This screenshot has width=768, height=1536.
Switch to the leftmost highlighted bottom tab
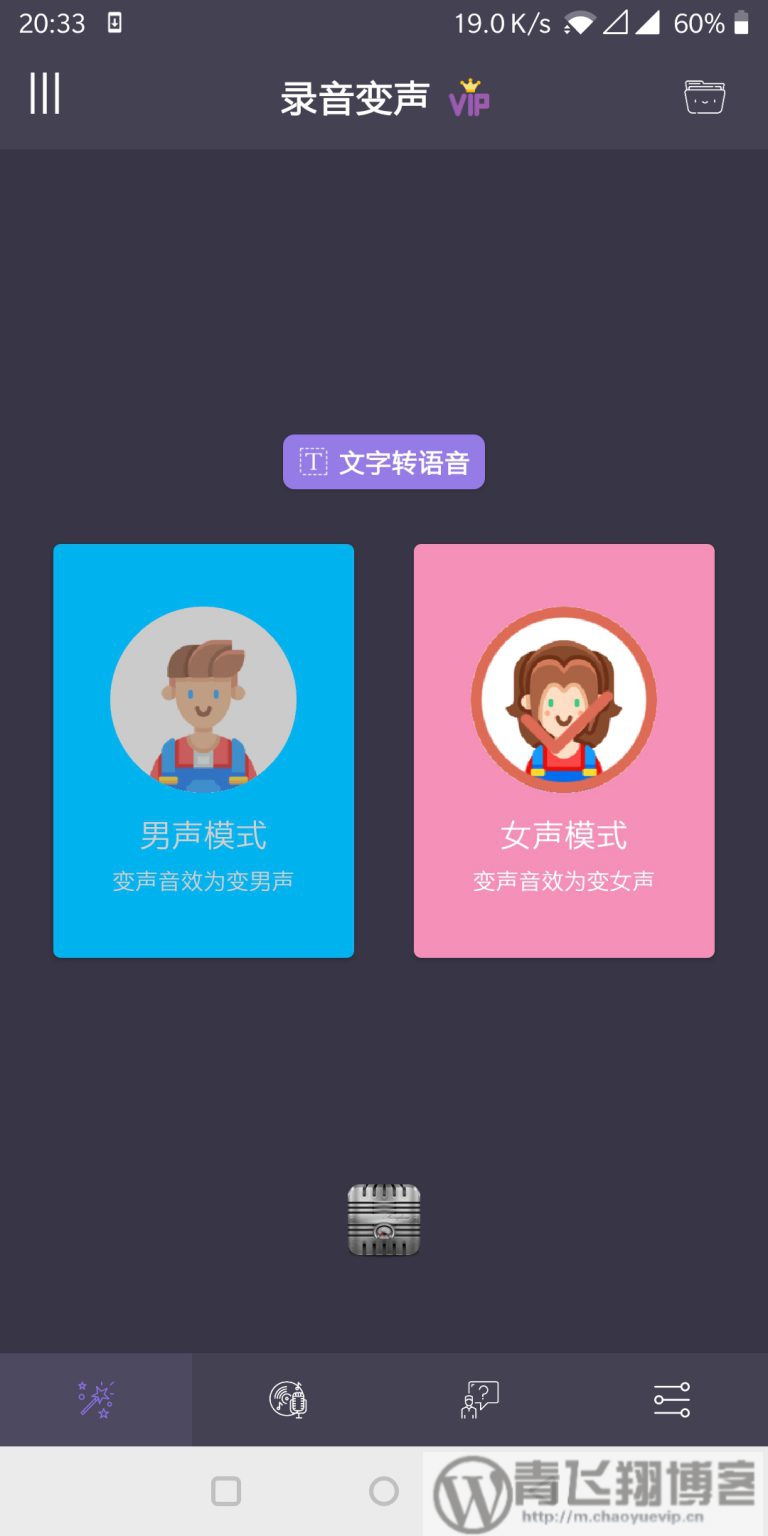coord(95,1398)
